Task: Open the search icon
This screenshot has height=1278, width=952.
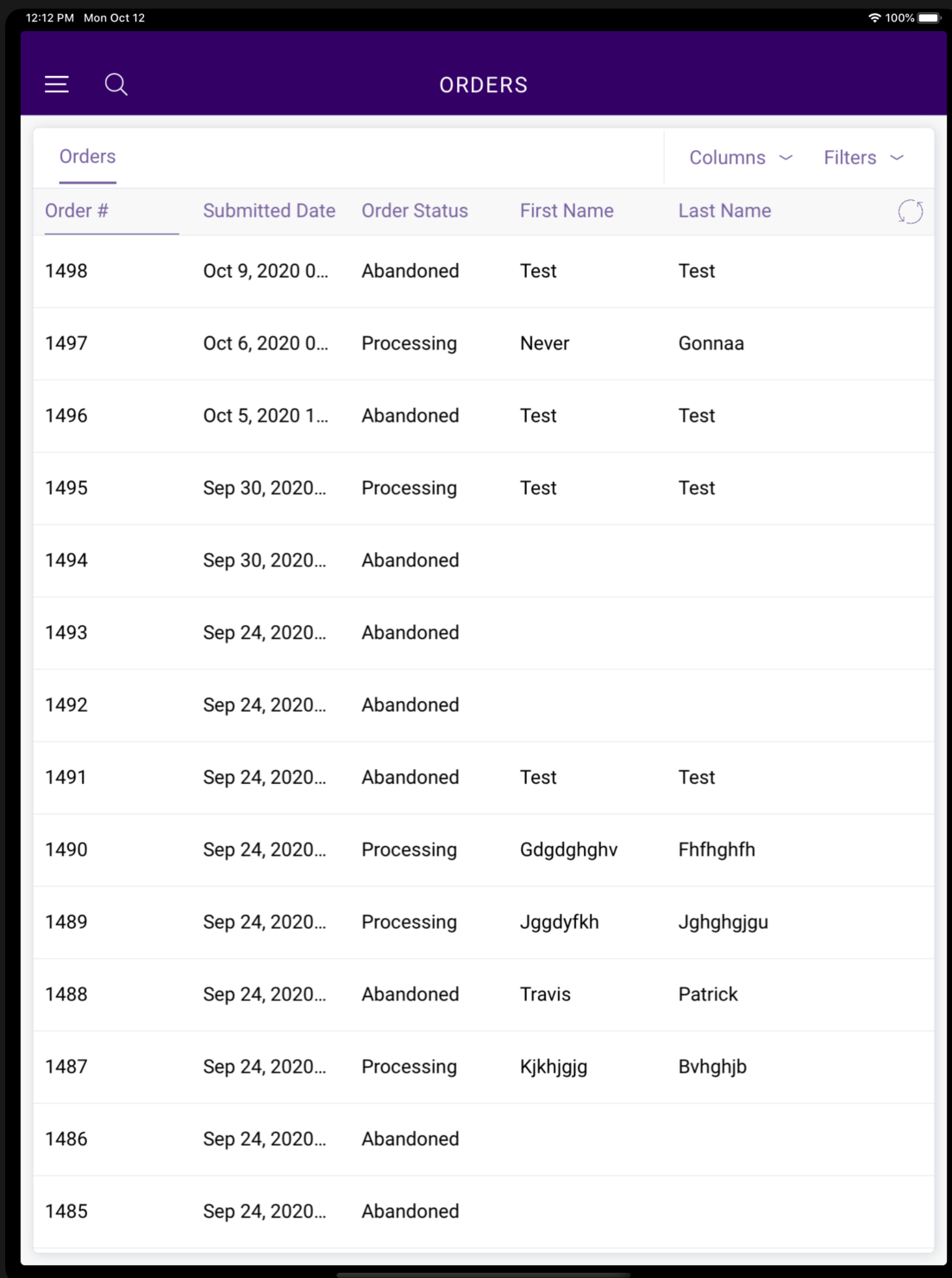Action: point(116,84)
